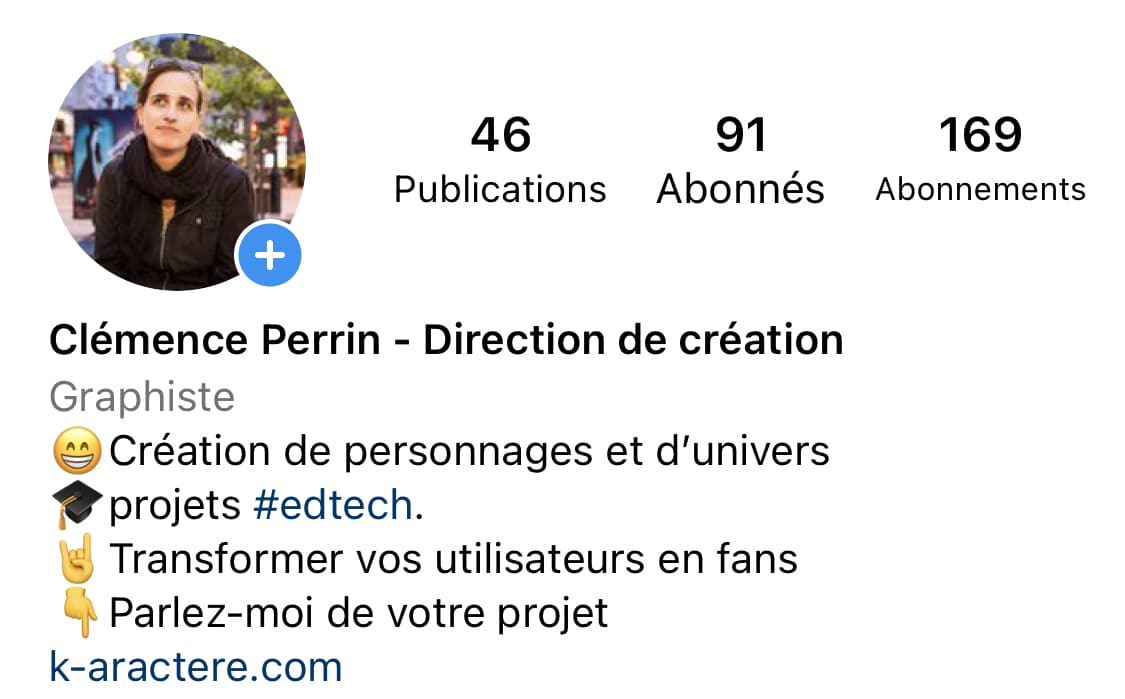This screenshot has width=1125, height=699.
Task: Open the 91 Abonnés followers list
Action: click(x=740, y=160)
